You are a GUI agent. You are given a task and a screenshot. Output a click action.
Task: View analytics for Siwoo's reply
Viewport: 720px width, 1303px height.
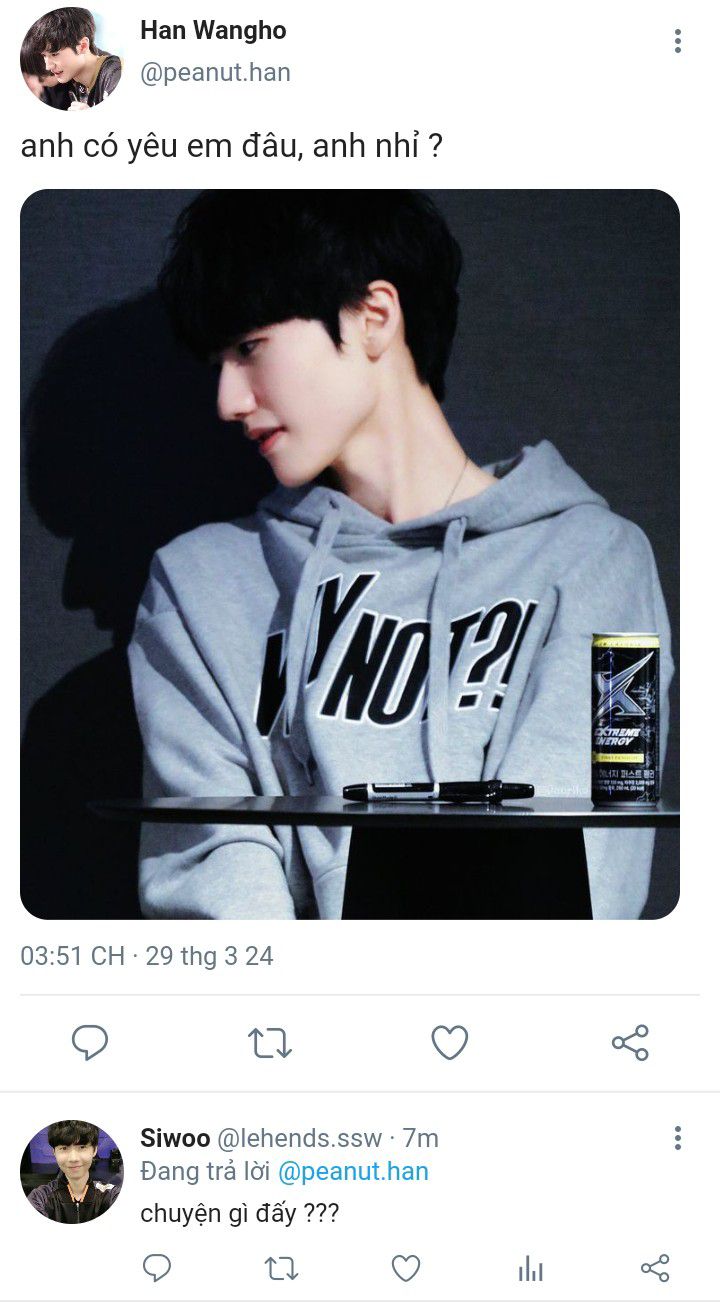click(530, 1269)
